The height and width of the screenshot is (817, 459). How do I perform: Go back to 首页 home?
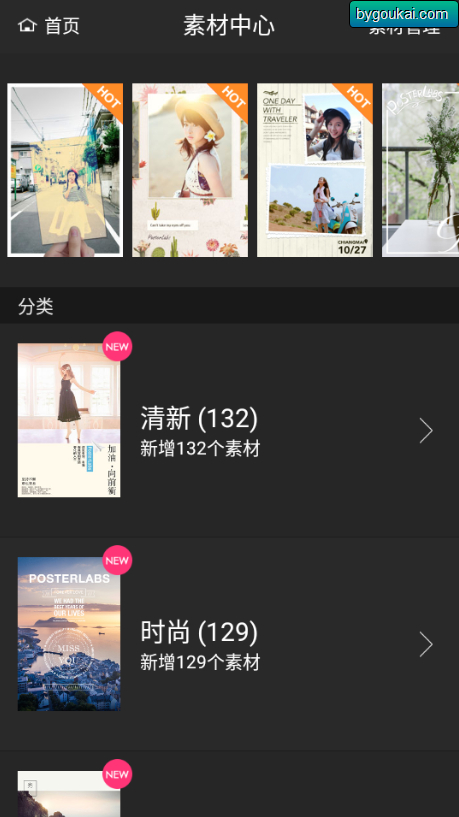tap(48, 26)
